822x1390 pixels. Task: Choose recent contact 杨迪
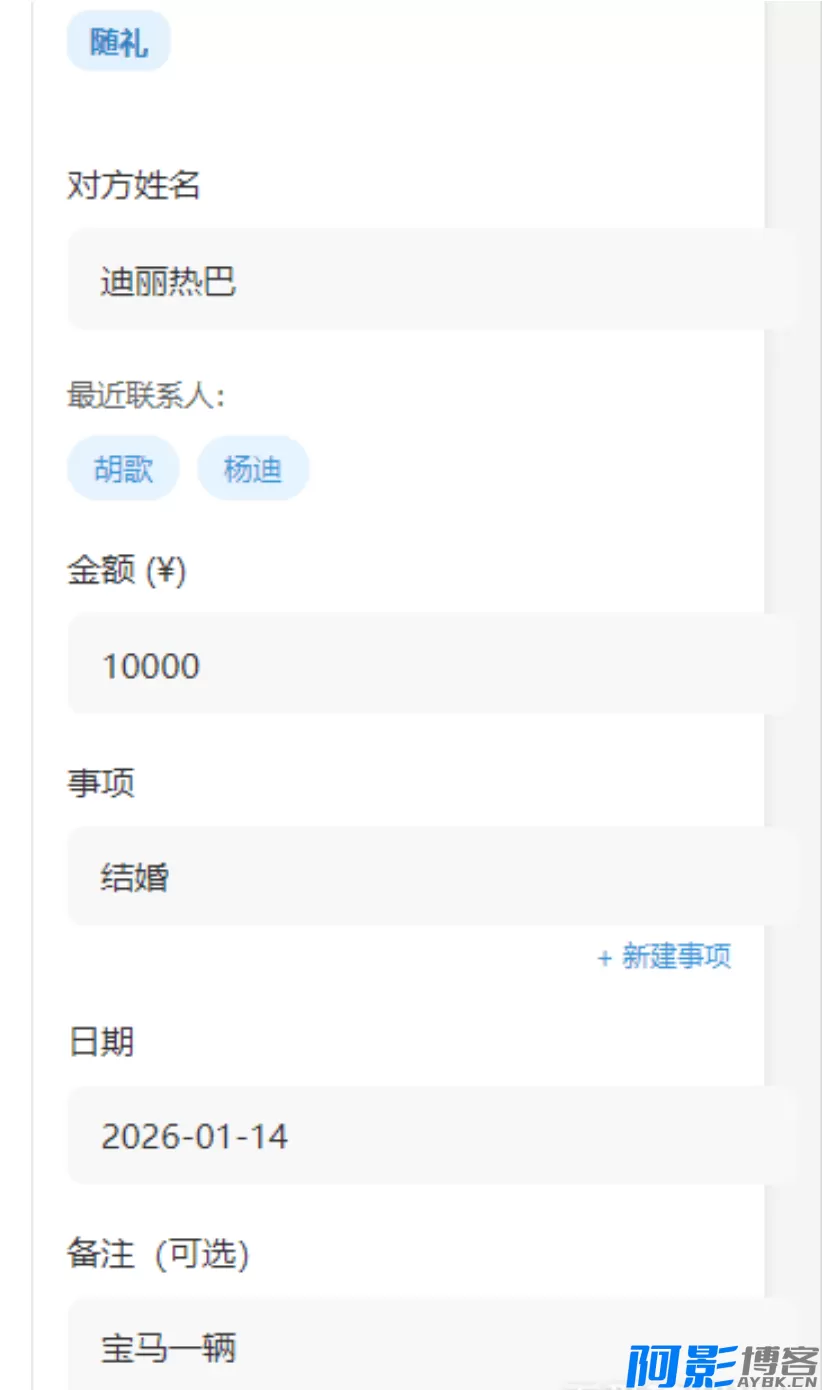click(x=253, y=468)
